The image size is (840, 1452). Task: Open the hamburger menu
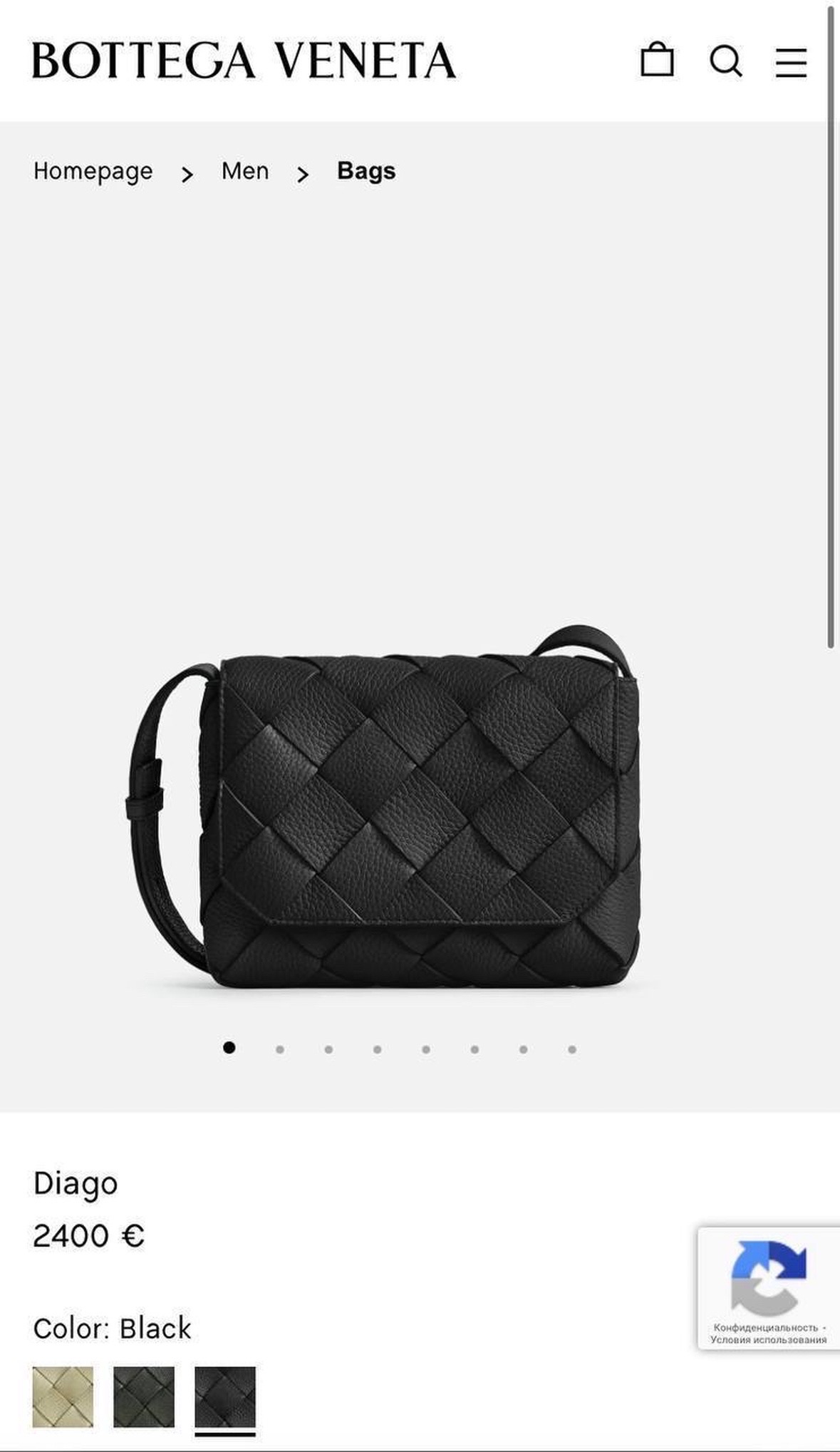click(x=791, y=62)
